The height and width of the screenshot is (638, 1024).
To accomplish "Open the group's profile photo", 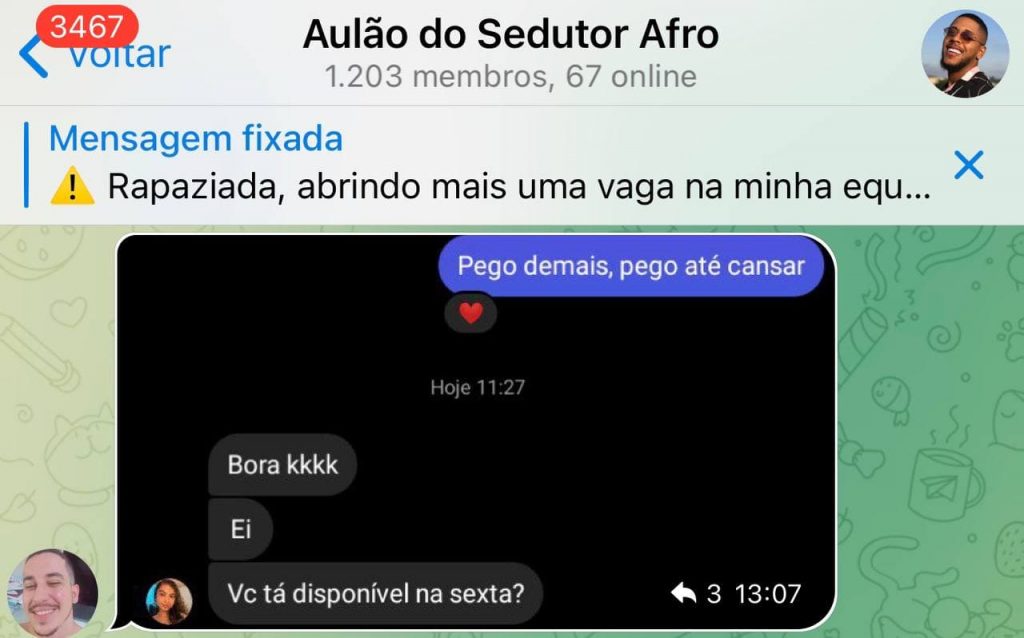I will 964,54.
